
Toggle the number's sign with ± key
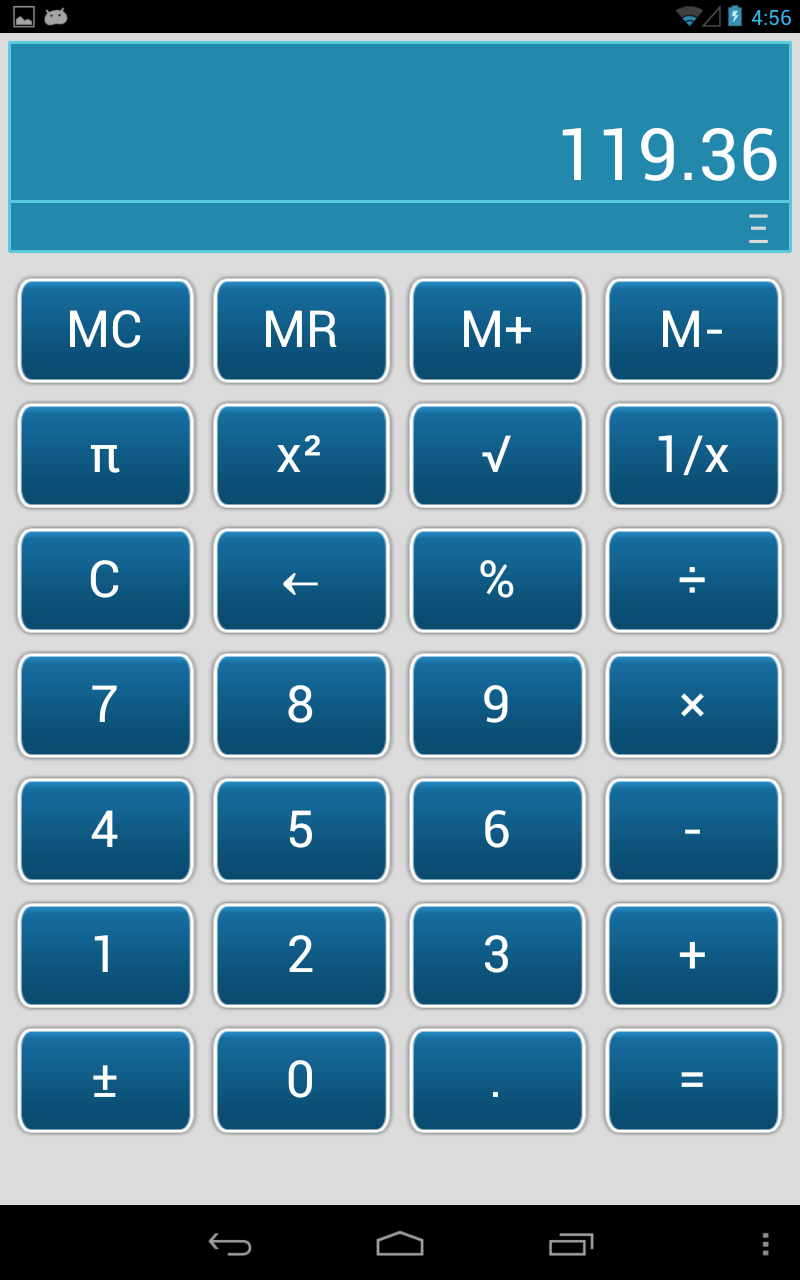[105, 1081]
